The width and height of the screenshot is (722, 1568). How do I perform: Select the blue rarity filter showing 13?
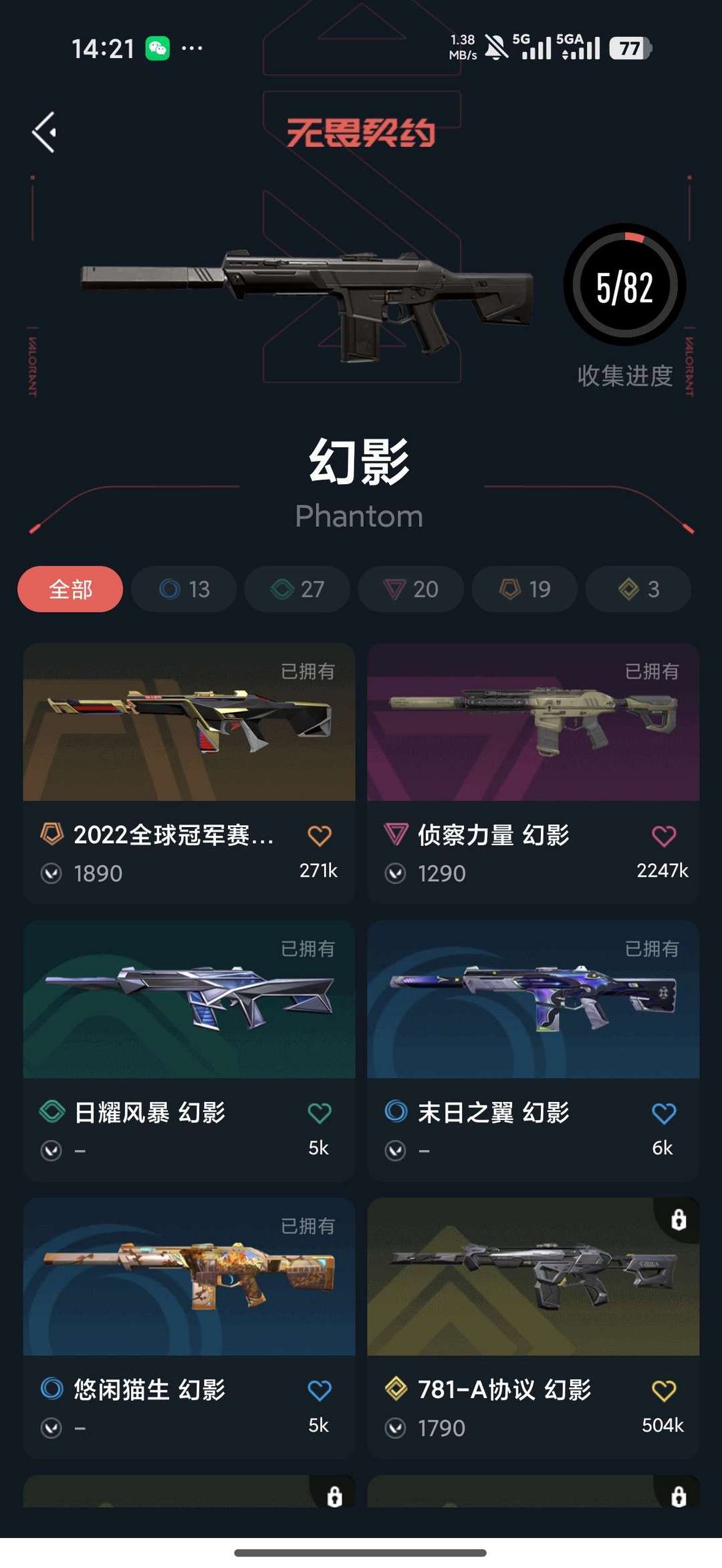point(184,588)
